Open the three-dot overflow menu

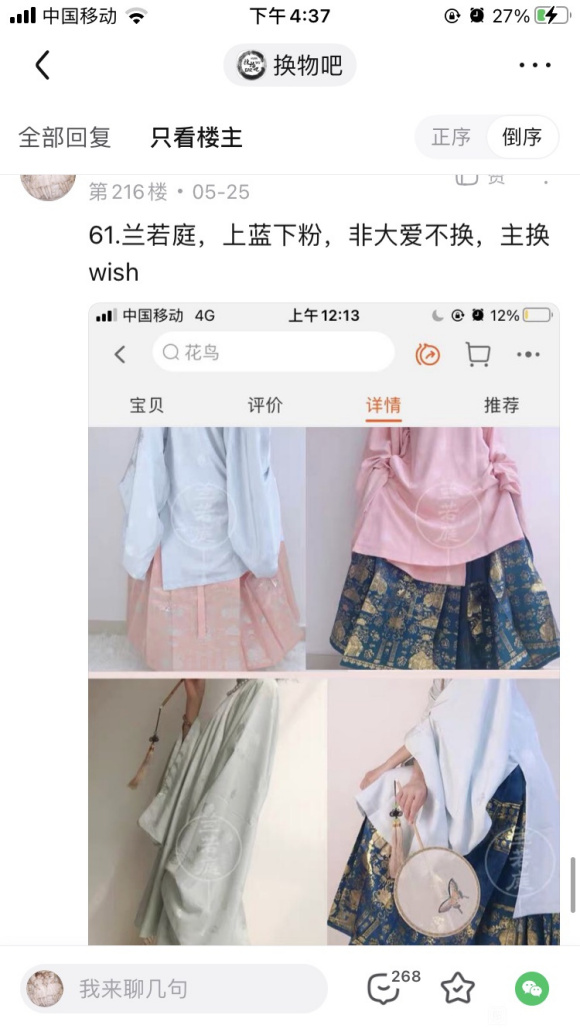pyautogui.click(x=535, y=65)
